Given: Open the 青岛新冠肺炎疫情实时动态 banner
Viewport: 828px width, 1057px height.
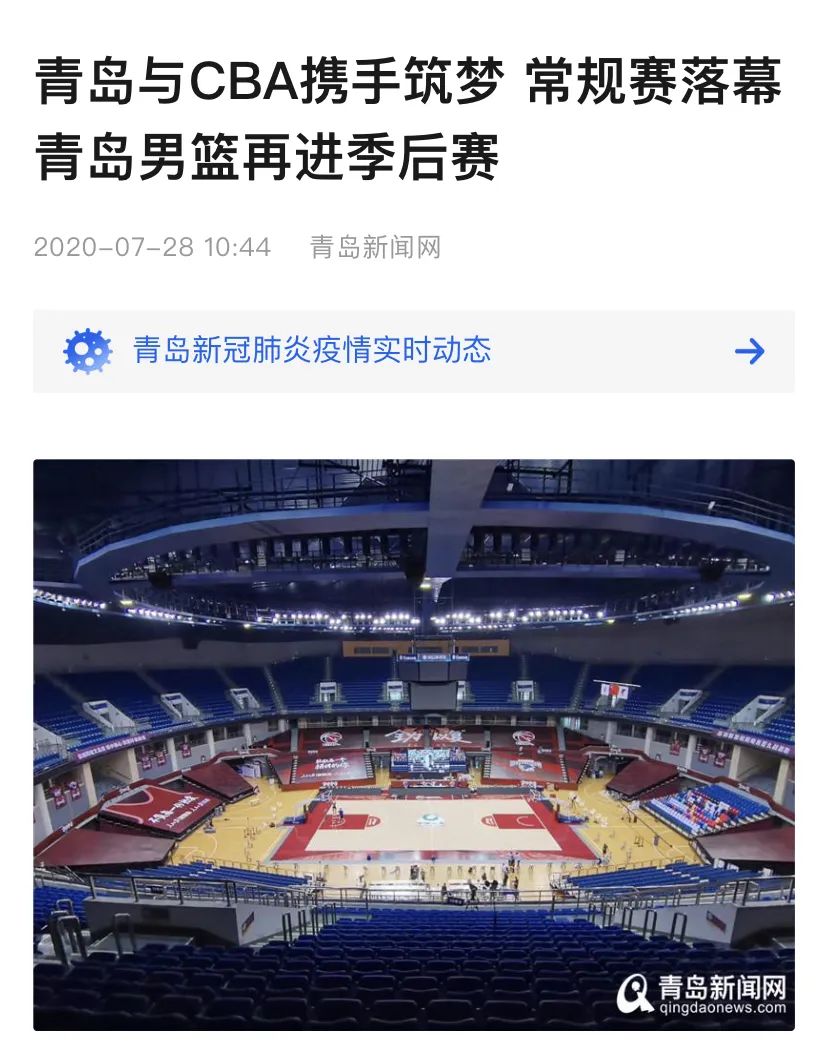Looking at the screenshot, I should 413,351.
